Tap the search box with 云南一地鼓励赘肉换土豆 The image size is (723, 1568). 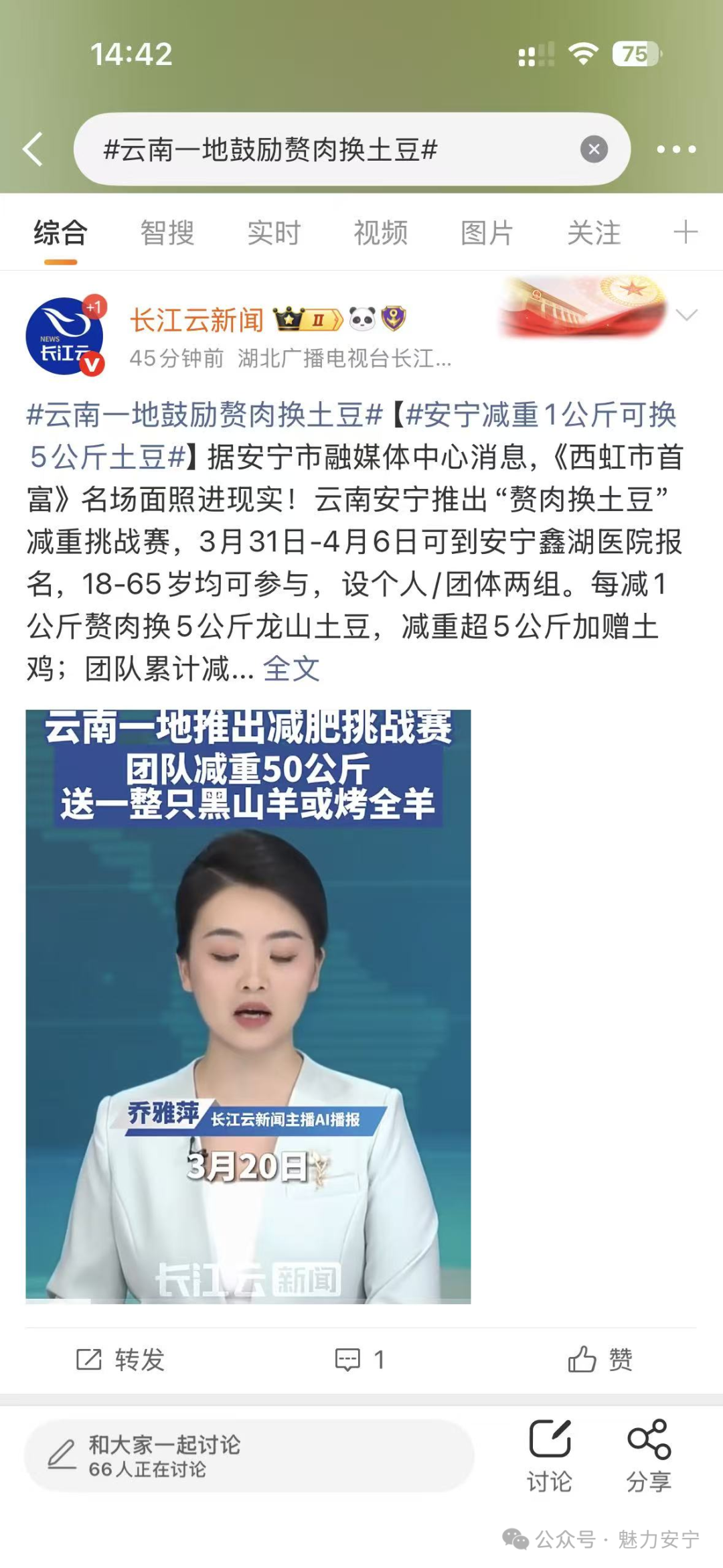[321, 149]
